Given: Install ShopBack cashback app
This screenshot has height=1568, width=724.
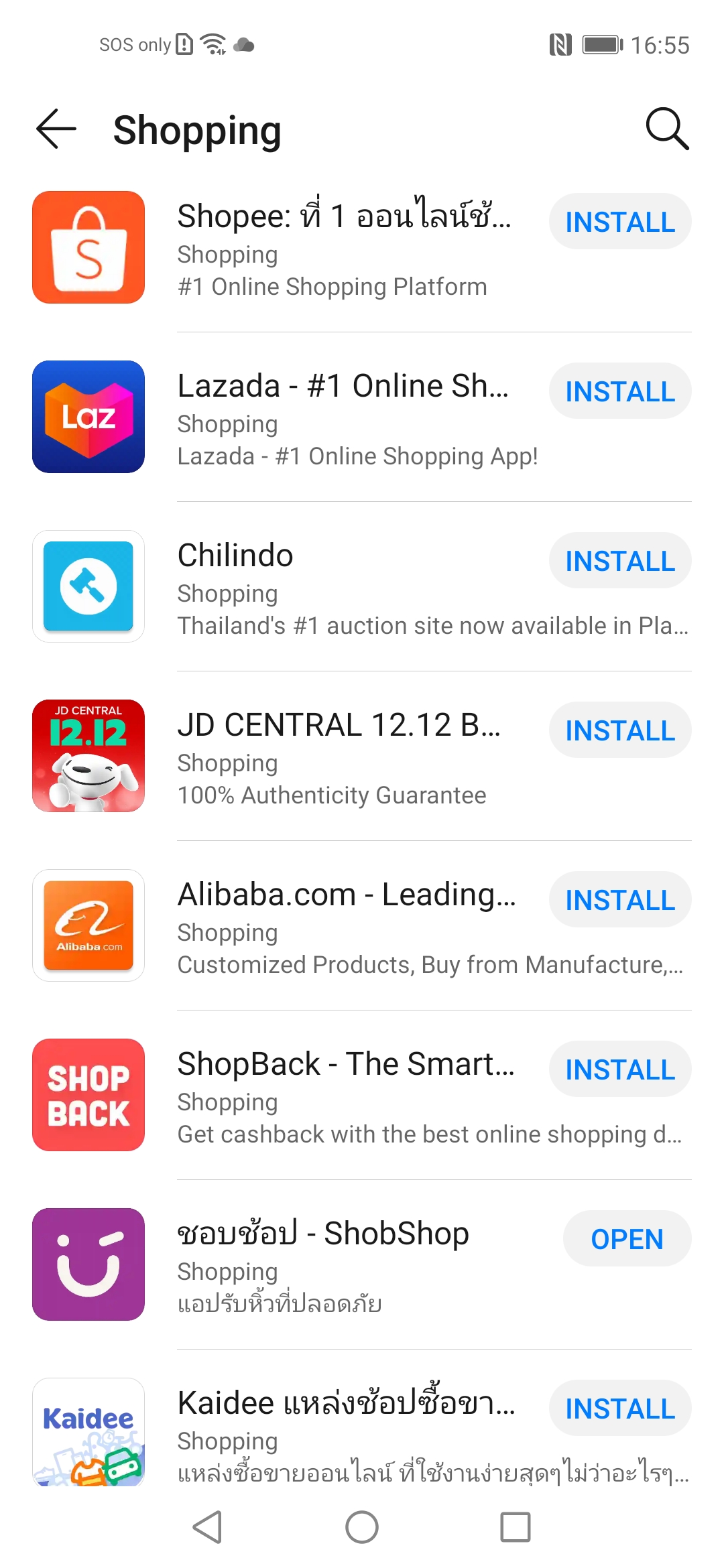Looking at the screenshot, I should pyautogui.click(x=619, y=1069).
